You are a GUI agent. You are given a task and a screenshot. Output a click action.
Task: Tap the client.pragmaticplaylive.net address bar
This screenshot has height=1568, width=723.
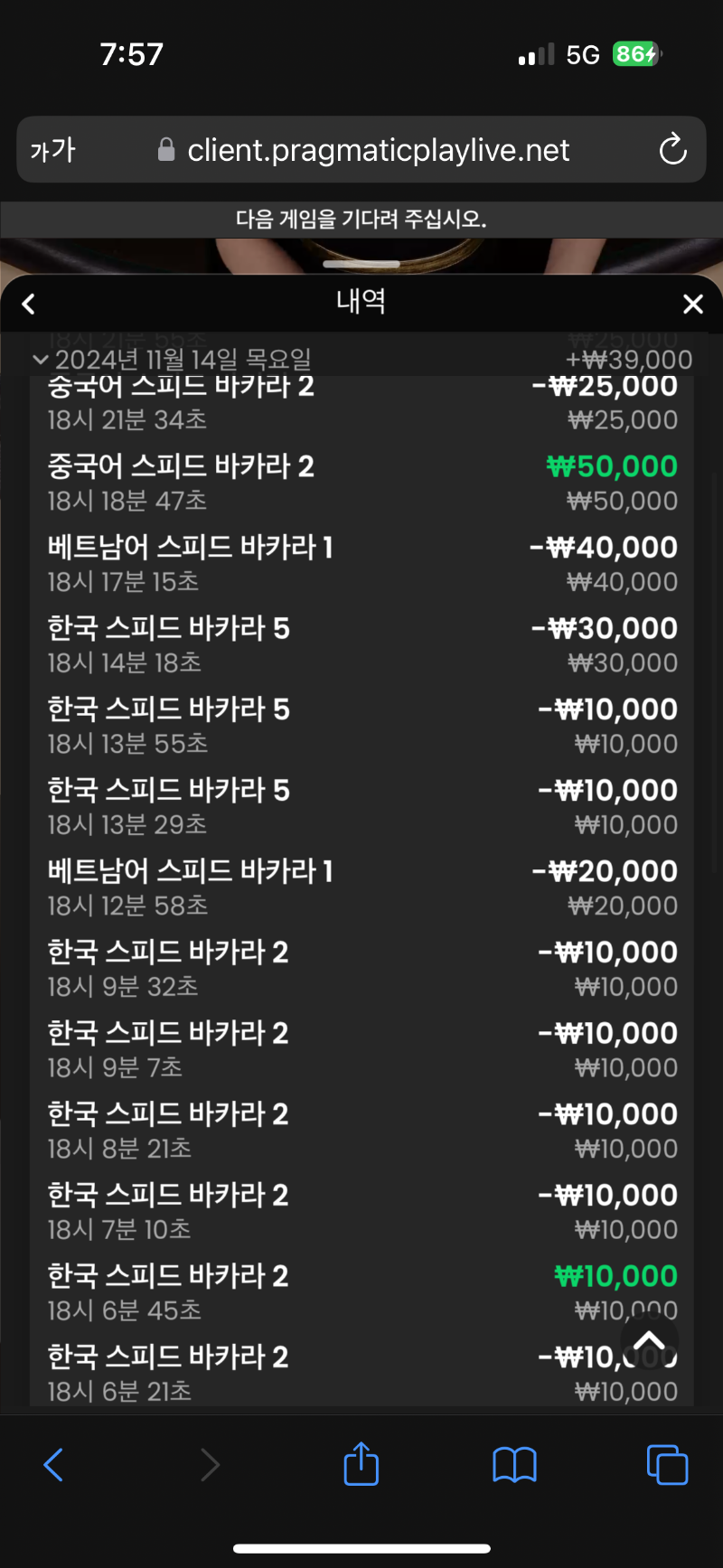click(x=361, y=150)
